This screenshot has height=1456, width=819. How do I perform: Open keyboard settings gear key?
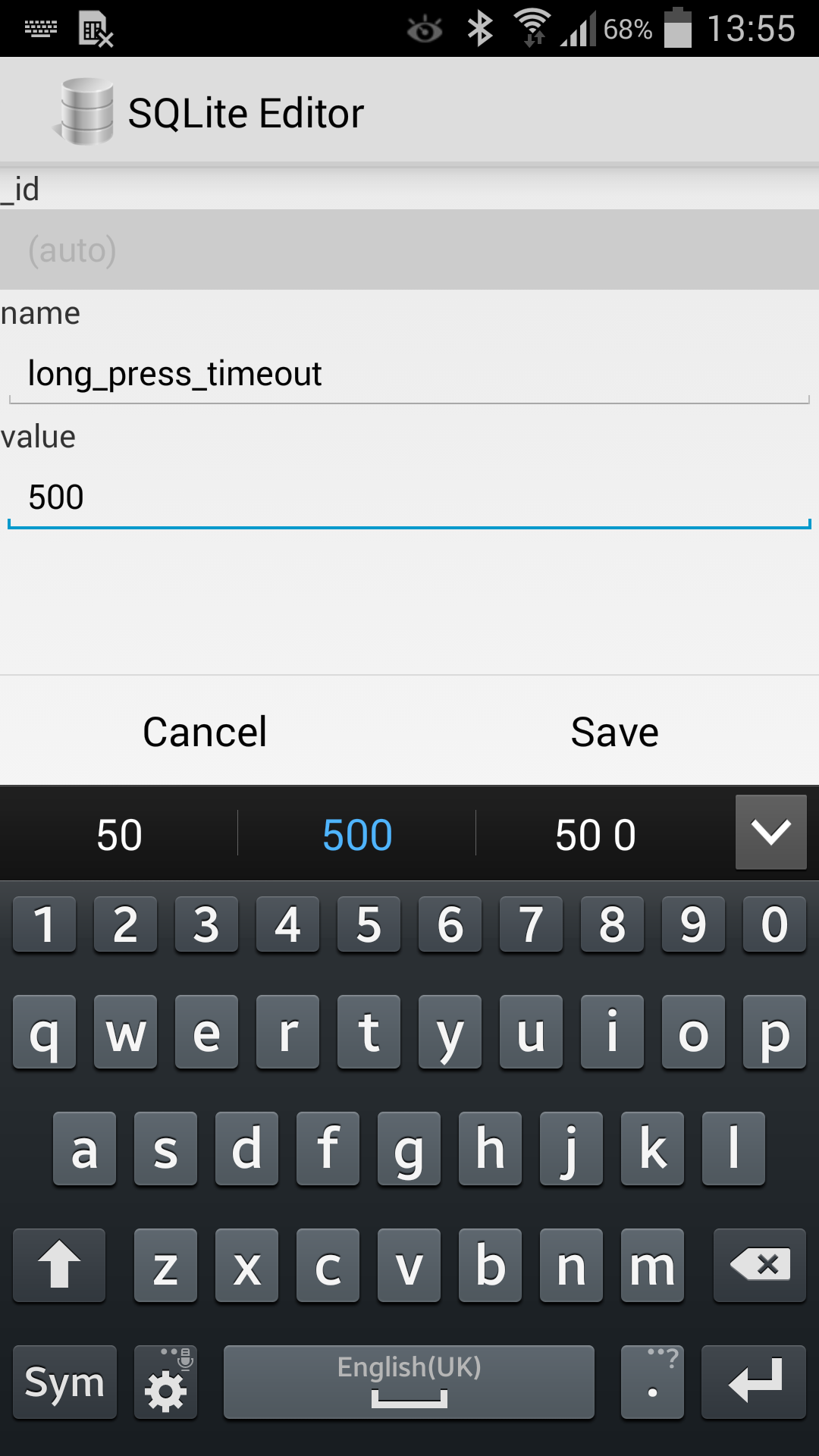coord(165,1382)
